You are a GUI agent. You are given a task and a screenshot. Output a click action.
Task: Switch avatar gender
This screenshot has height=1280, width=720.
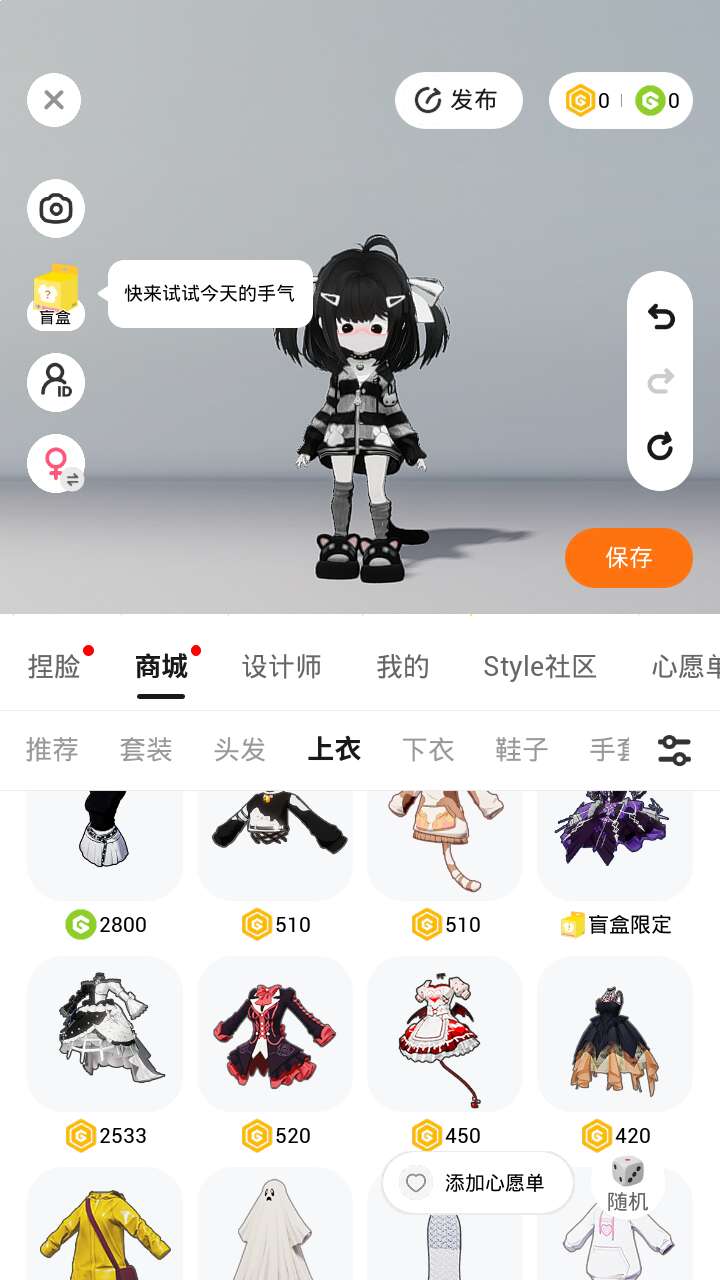coord(56,463)
